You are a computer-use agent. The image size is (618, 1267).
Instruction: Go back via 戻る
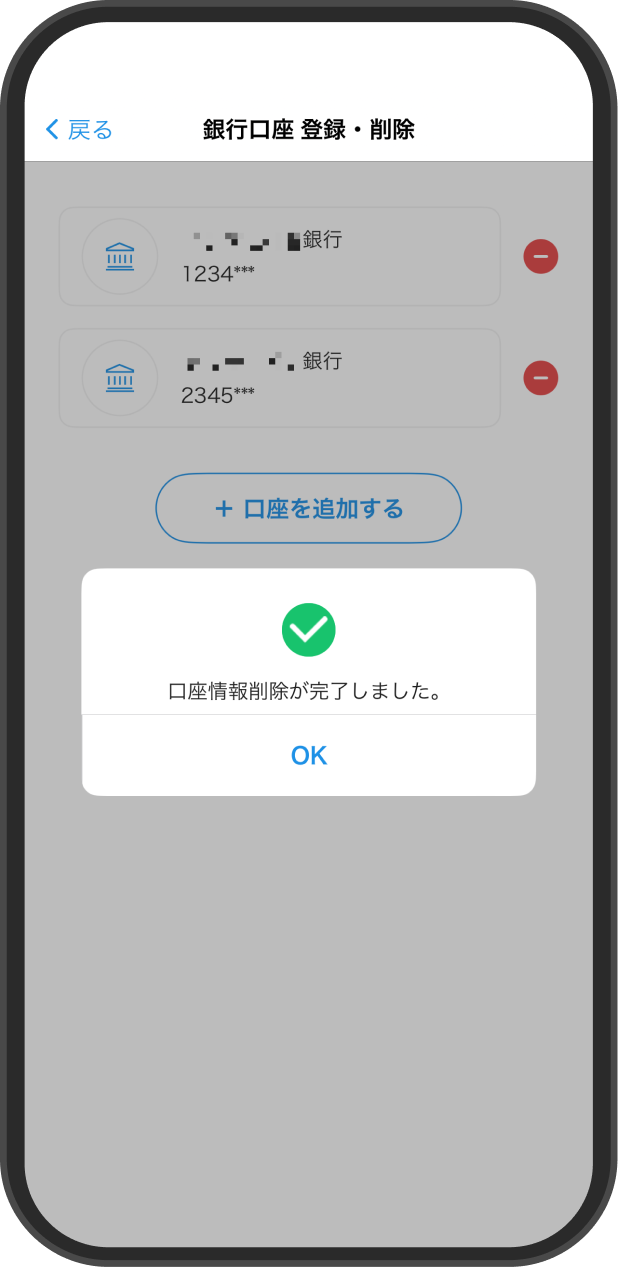[80, 129]
